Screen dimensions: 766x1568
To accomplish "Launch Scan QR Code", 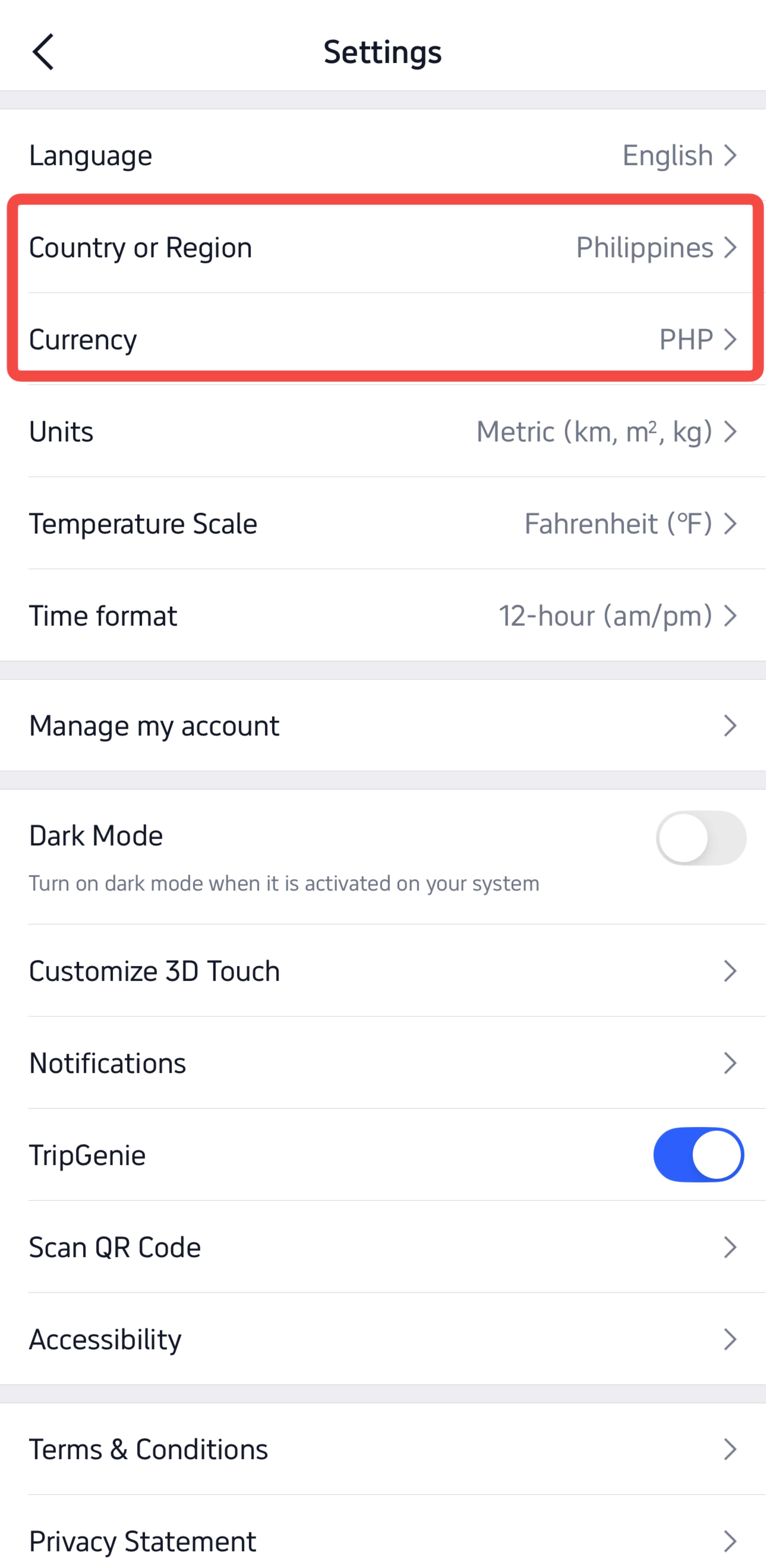I will [383, 1247].
